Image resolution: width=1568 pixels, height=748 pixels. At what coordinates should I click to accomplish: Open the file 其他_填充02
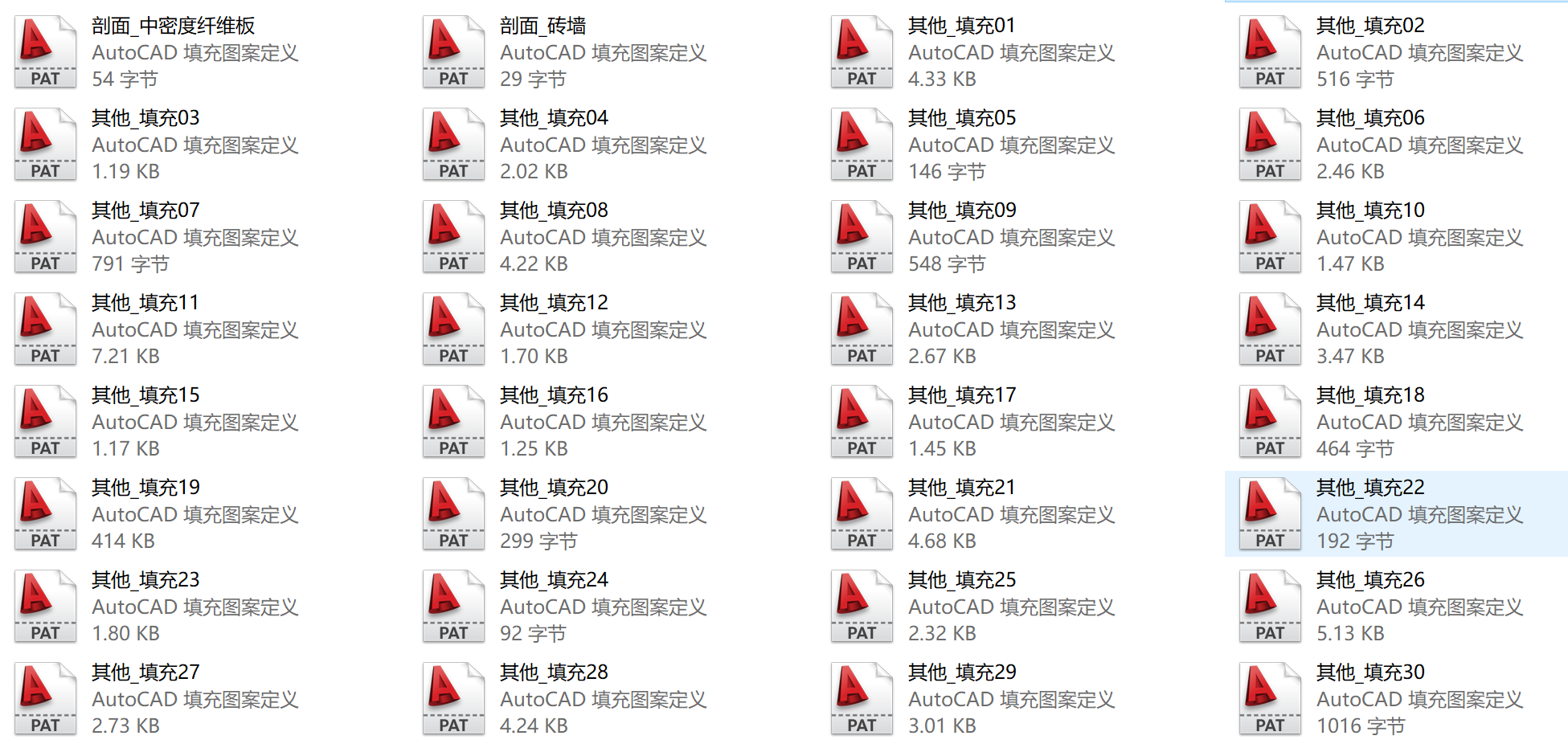point(1271,52)
